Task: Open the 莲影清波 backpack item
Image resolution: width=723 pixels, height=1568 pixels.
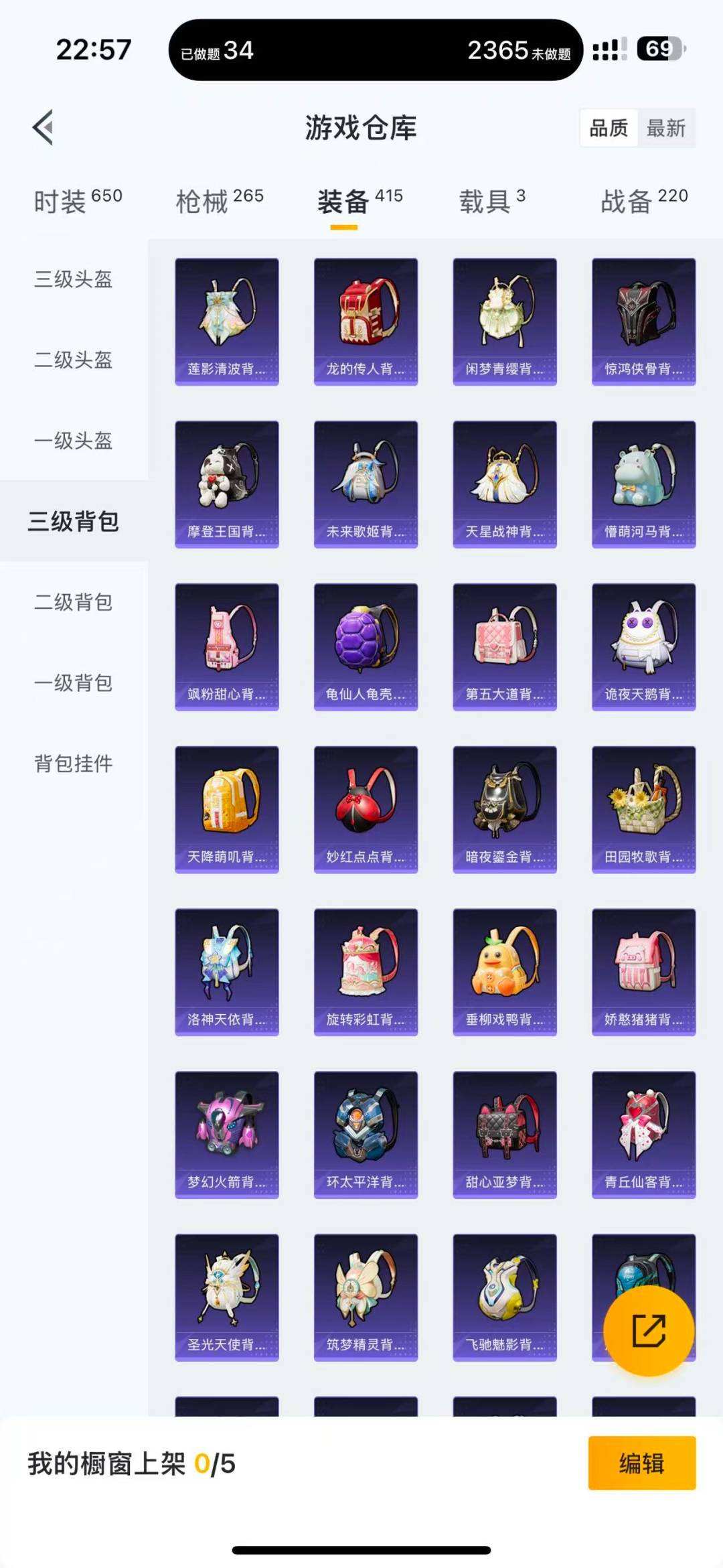Action: pyautogui.click(x=227, y=322)
